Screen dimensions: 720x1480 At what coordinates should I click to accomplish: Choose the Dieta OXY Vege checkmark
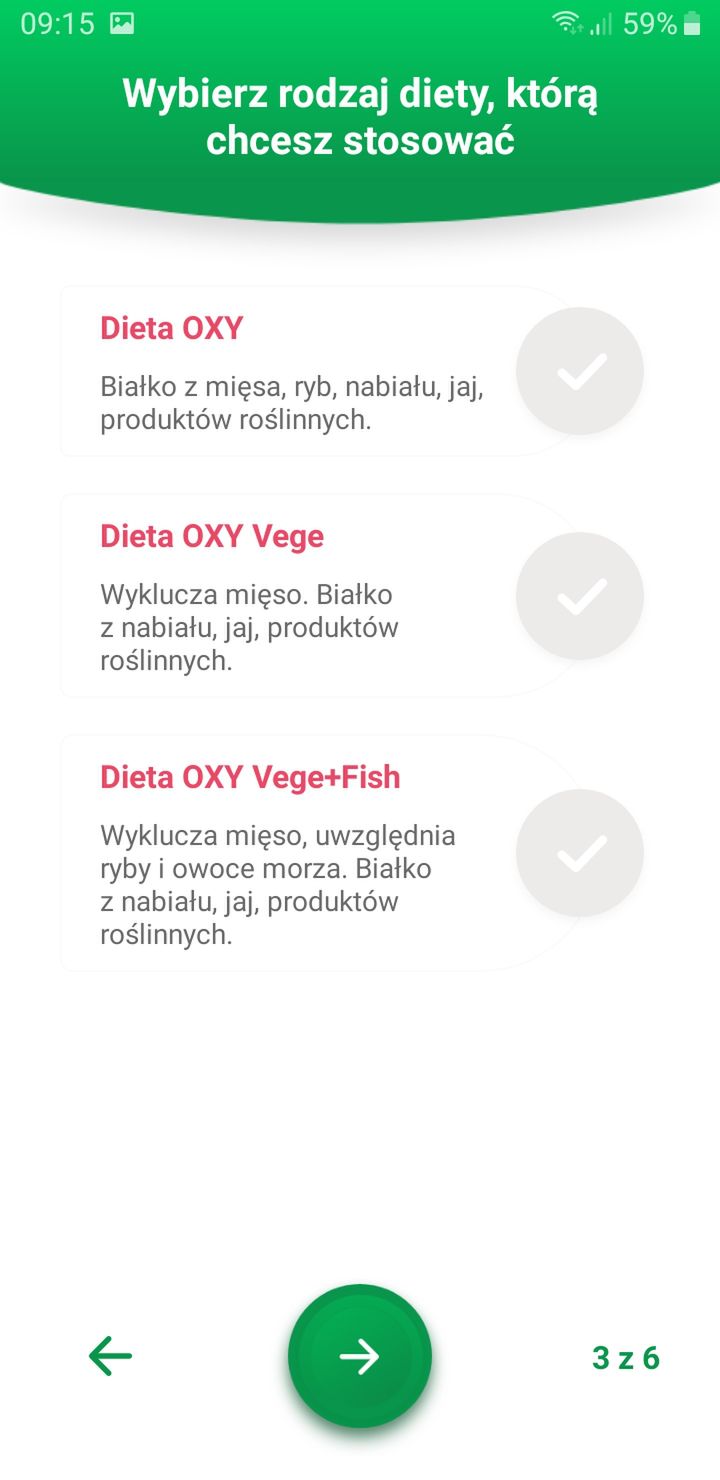coord(580,596)
